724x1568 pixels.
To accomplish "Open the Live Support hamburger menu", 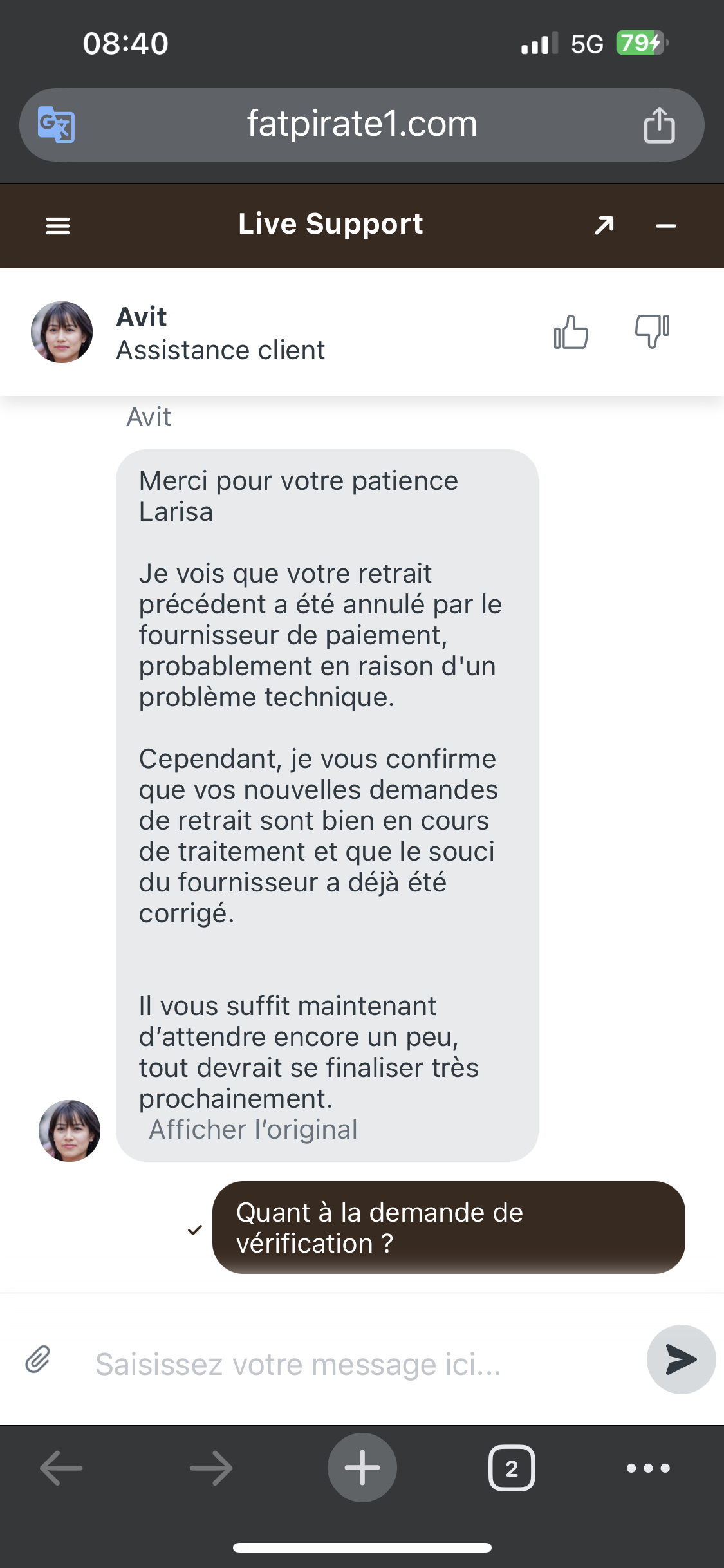I will pos(58,225).
